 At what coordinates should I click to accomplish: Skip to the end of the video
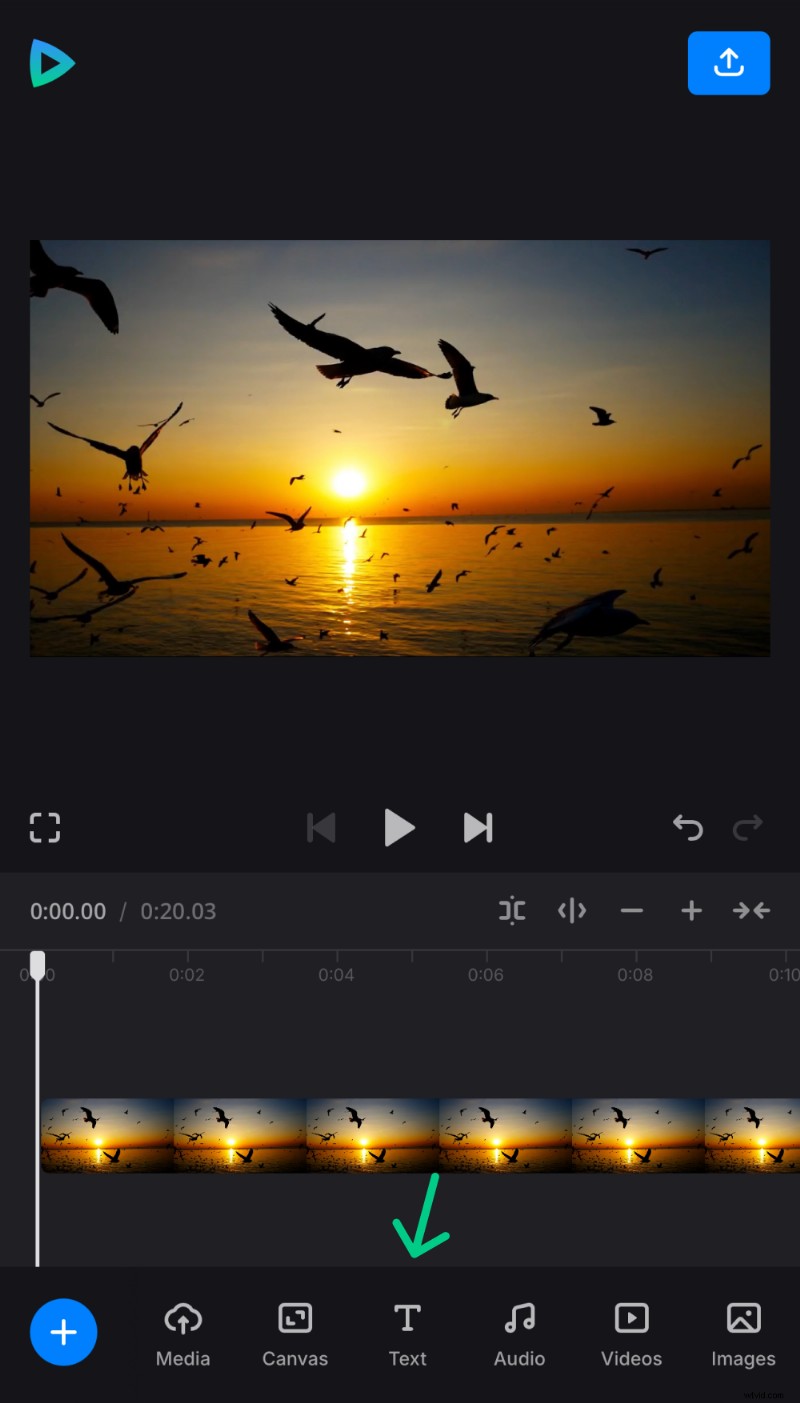tap(477, 827)
